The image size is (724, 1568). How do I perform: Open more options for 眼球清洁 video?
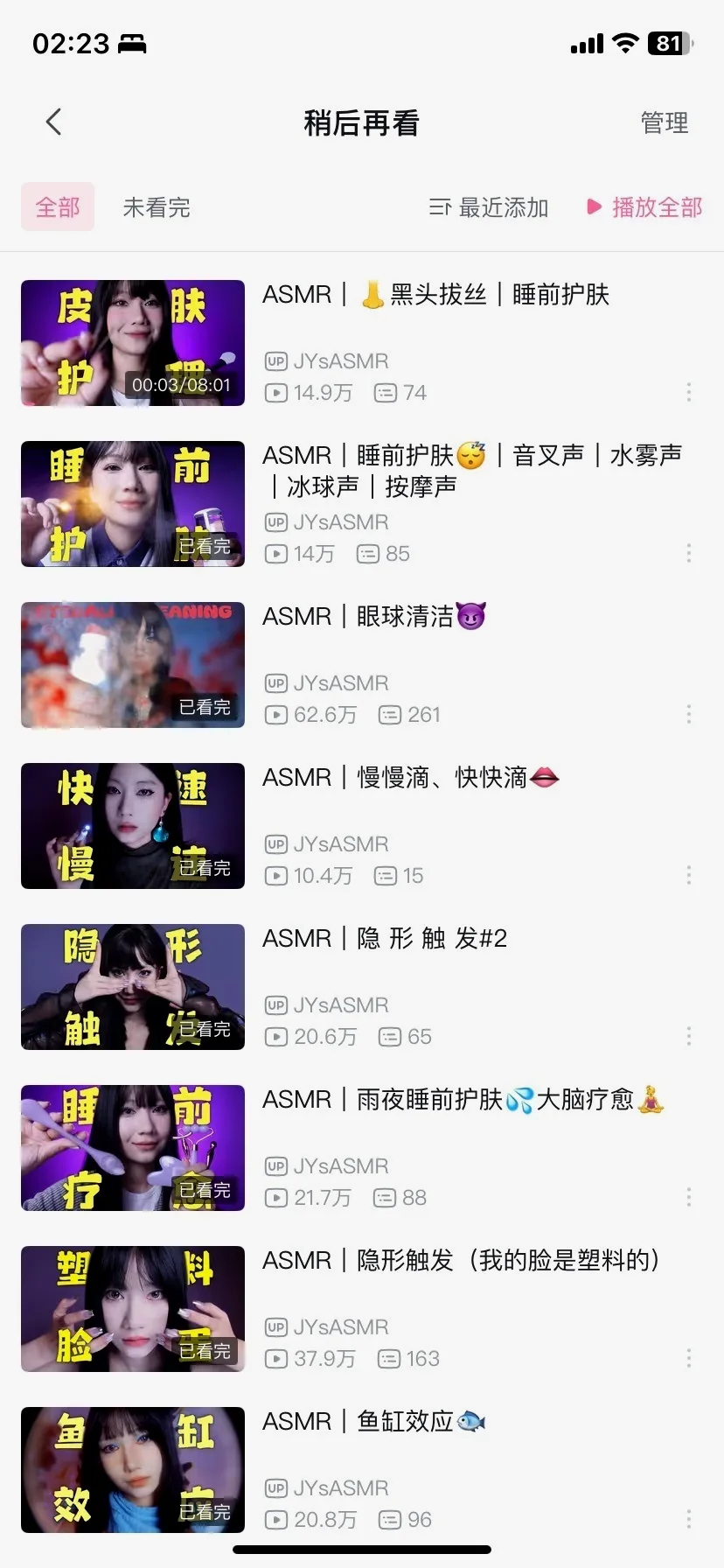click(x=689, y=714)
